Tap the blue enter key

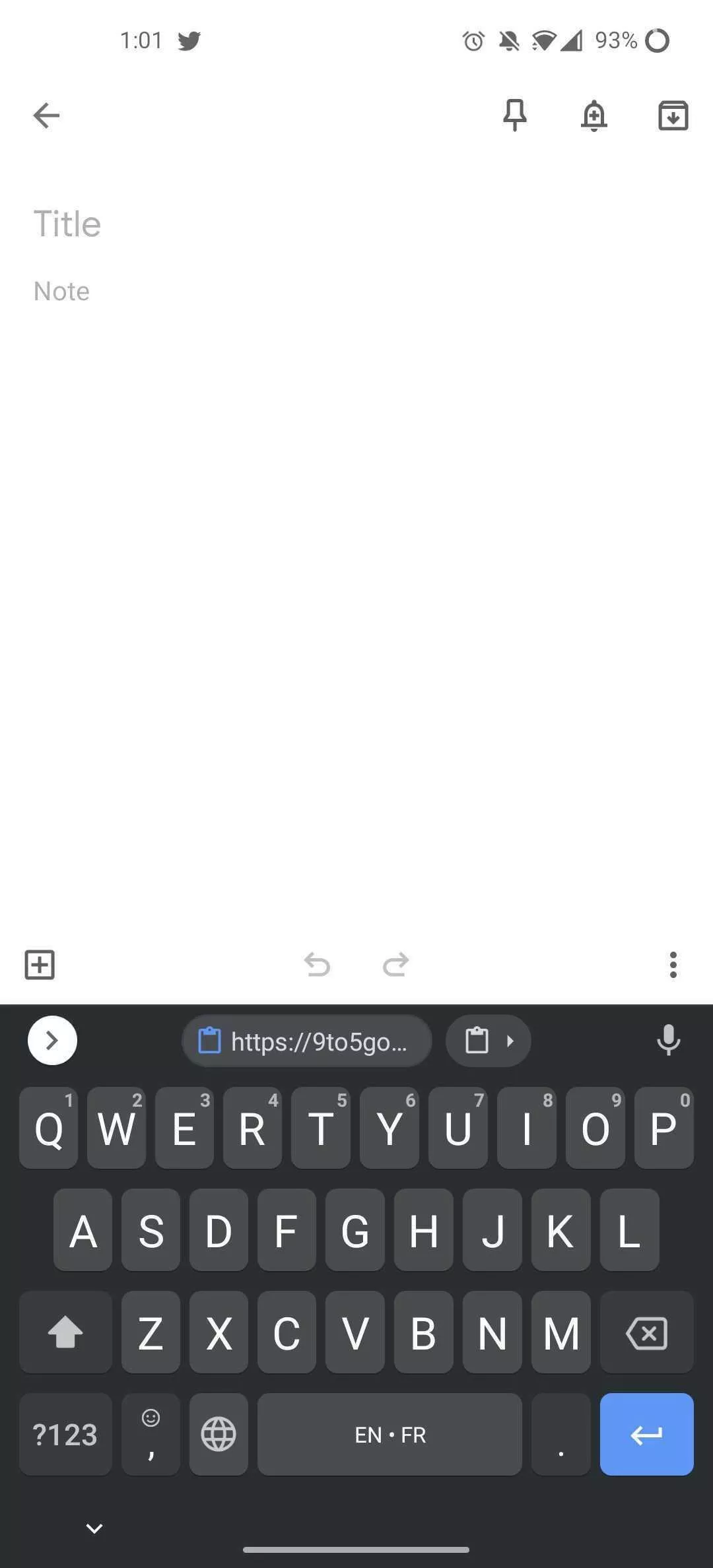647,1434
